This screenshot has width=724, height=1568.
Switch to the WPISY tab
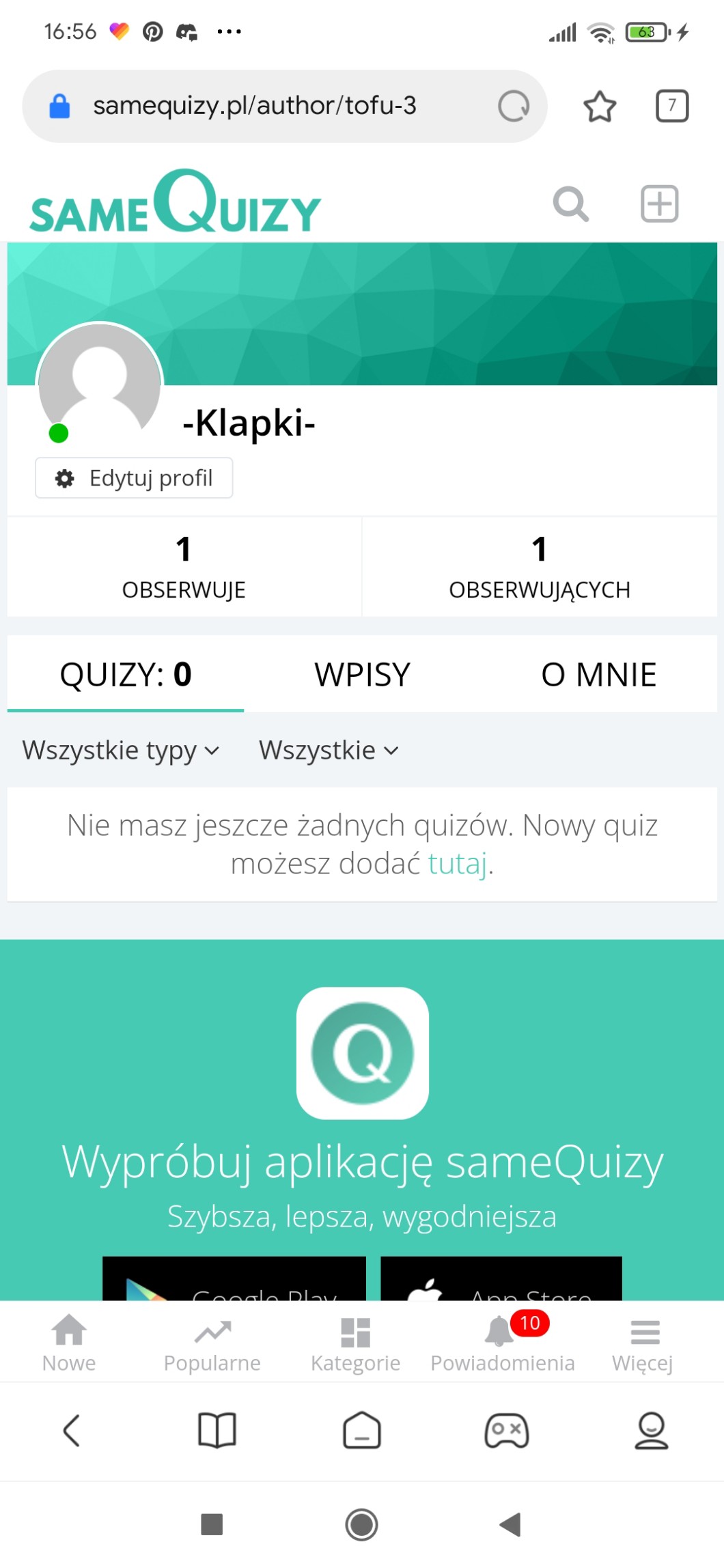[x=362, y=675]
